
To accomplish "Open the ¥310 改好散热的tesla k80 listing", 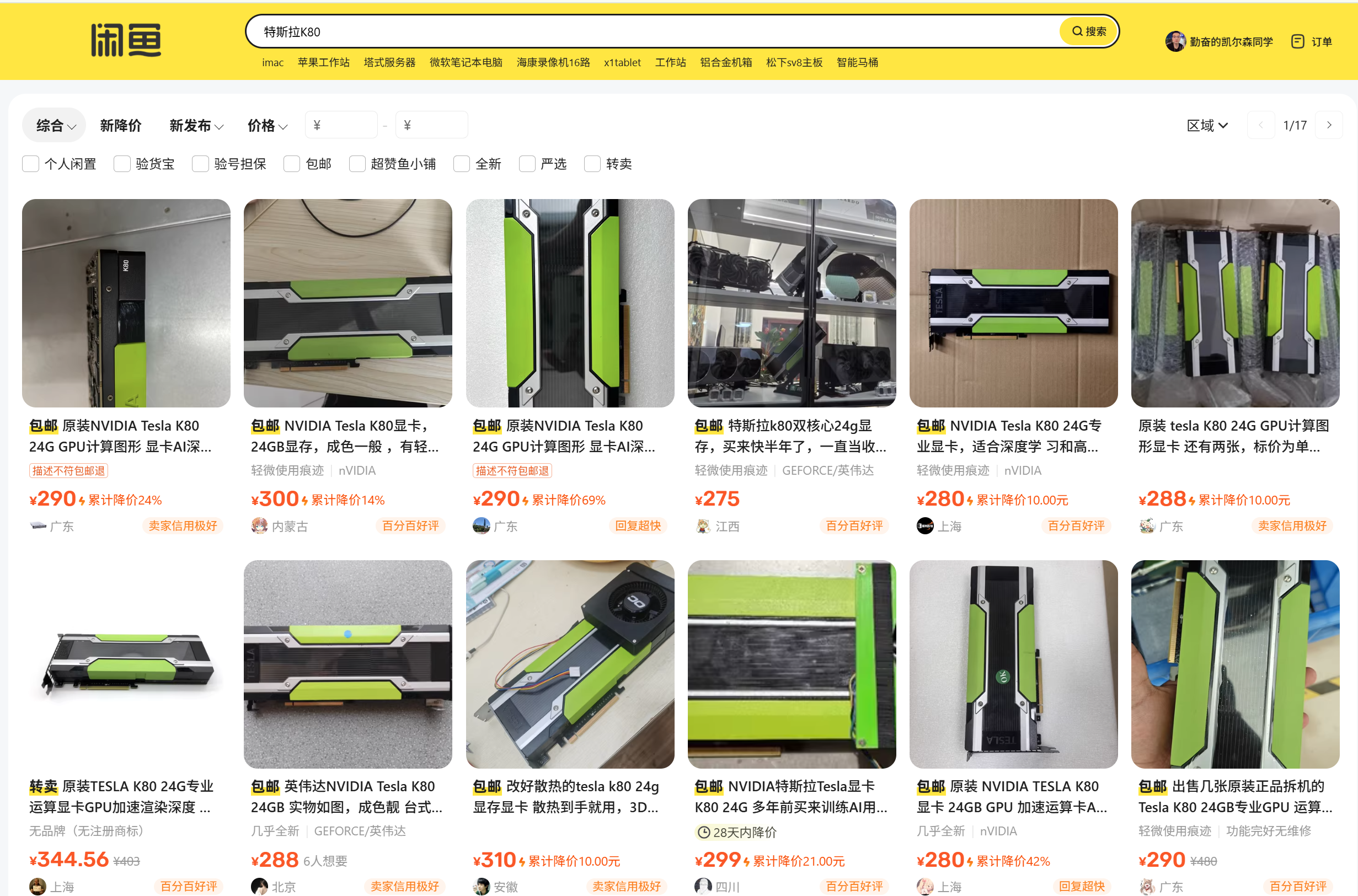I will (x=569, y=664).
